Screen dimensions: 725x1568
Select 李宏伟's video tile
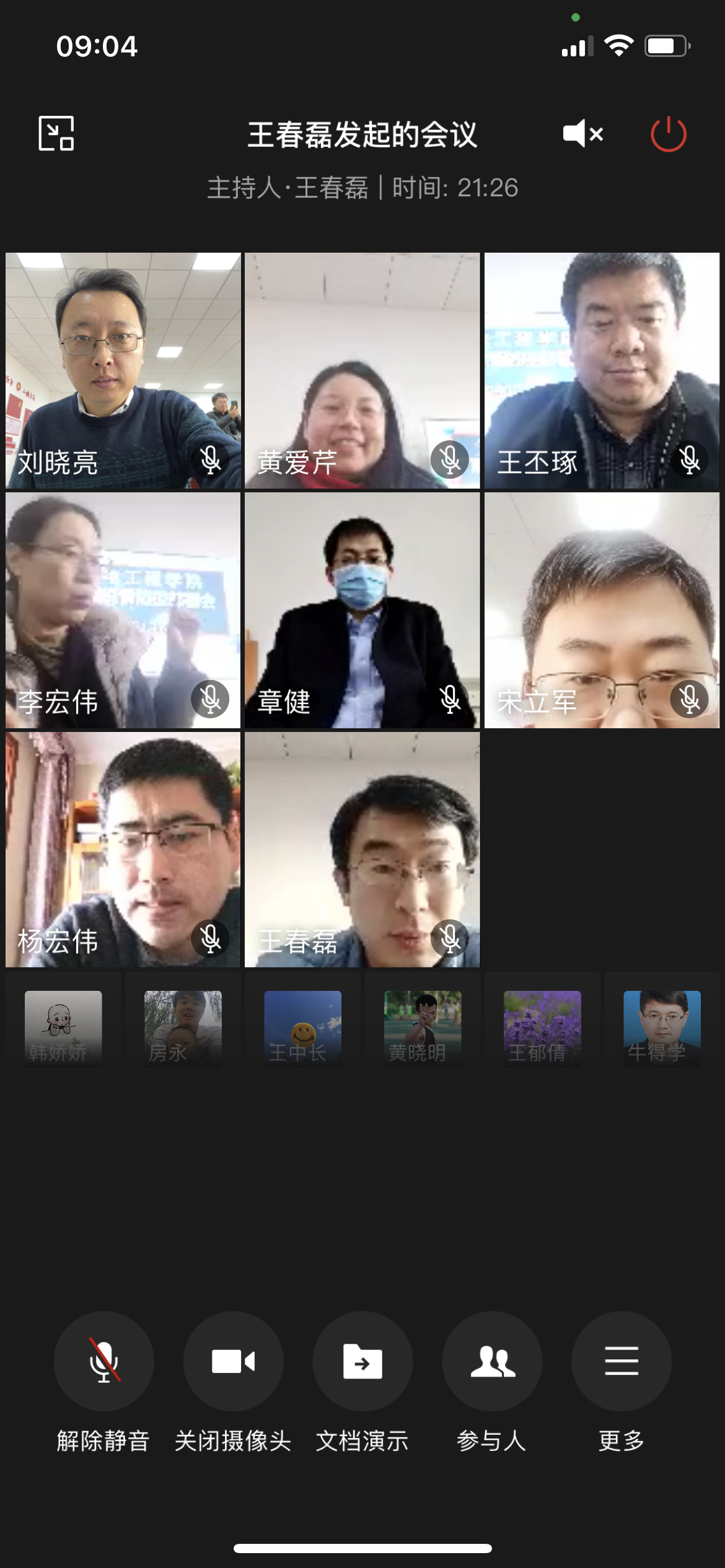point(123,610)
